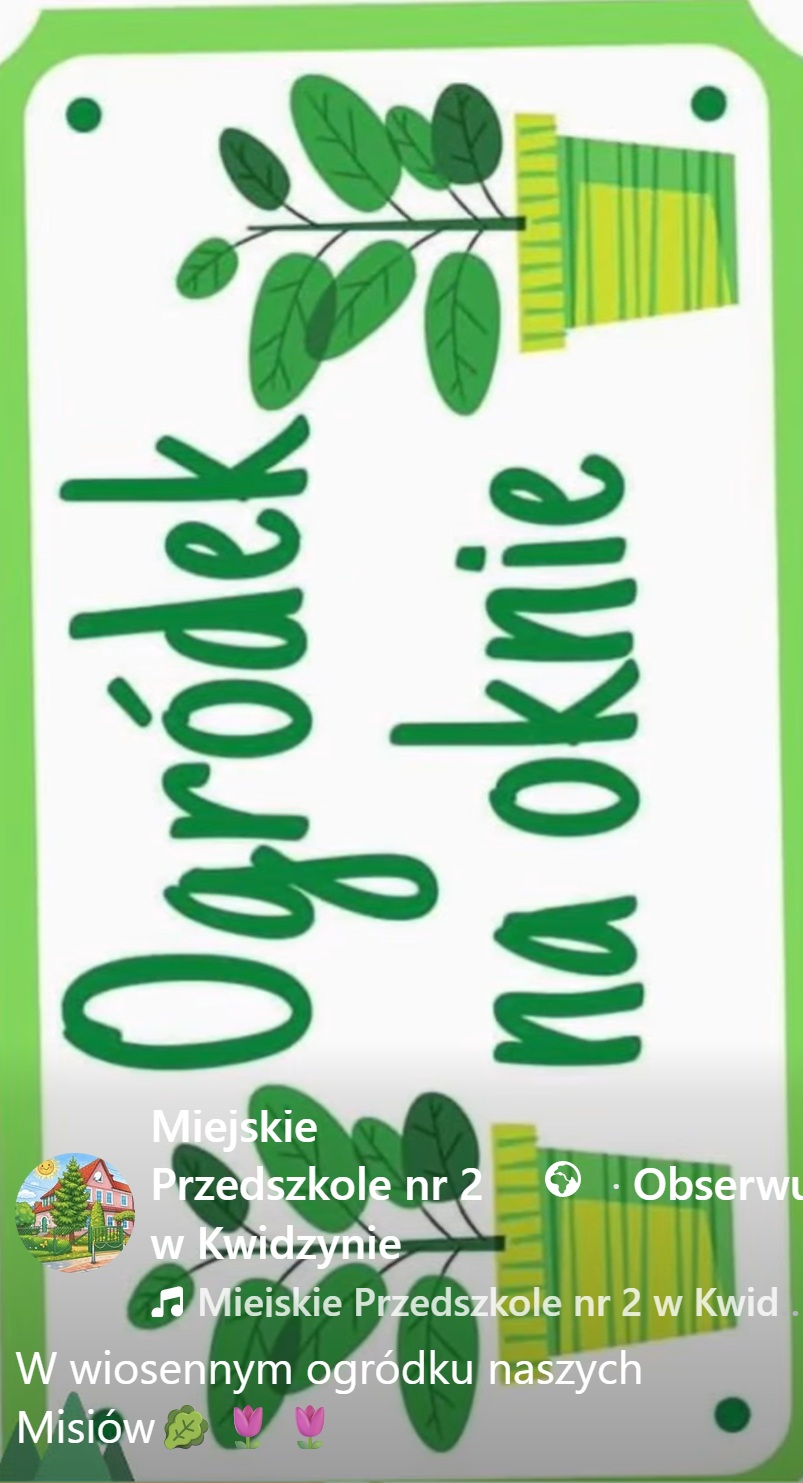The width and height of the screenshot is (803, 1483).
Task: Open the audio track Miejskie Przedszkole nr 2
Action: [488, 1302]
